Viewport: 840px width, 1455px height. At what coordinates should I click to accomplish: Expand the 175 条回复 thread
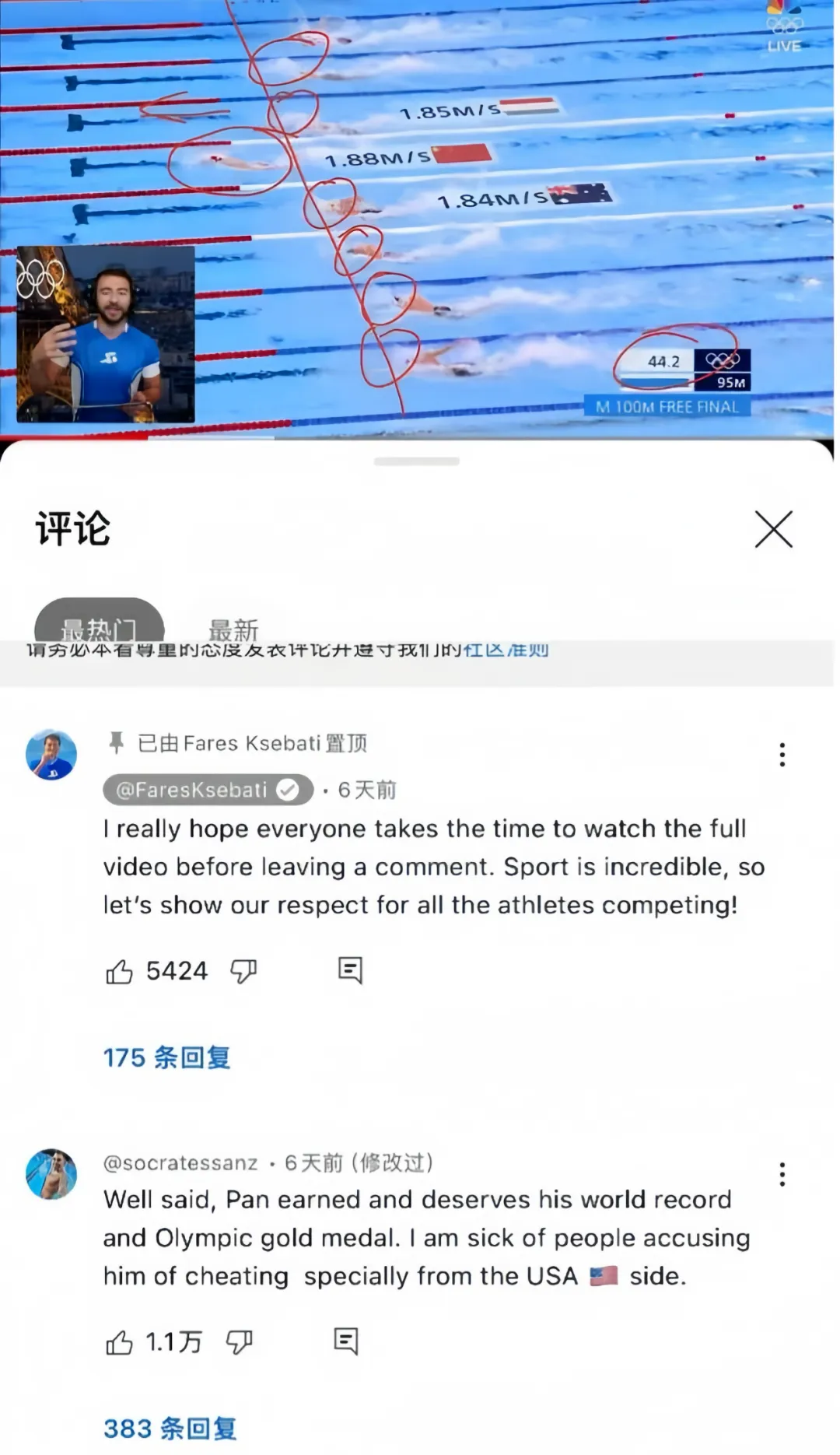point(167,1057)
